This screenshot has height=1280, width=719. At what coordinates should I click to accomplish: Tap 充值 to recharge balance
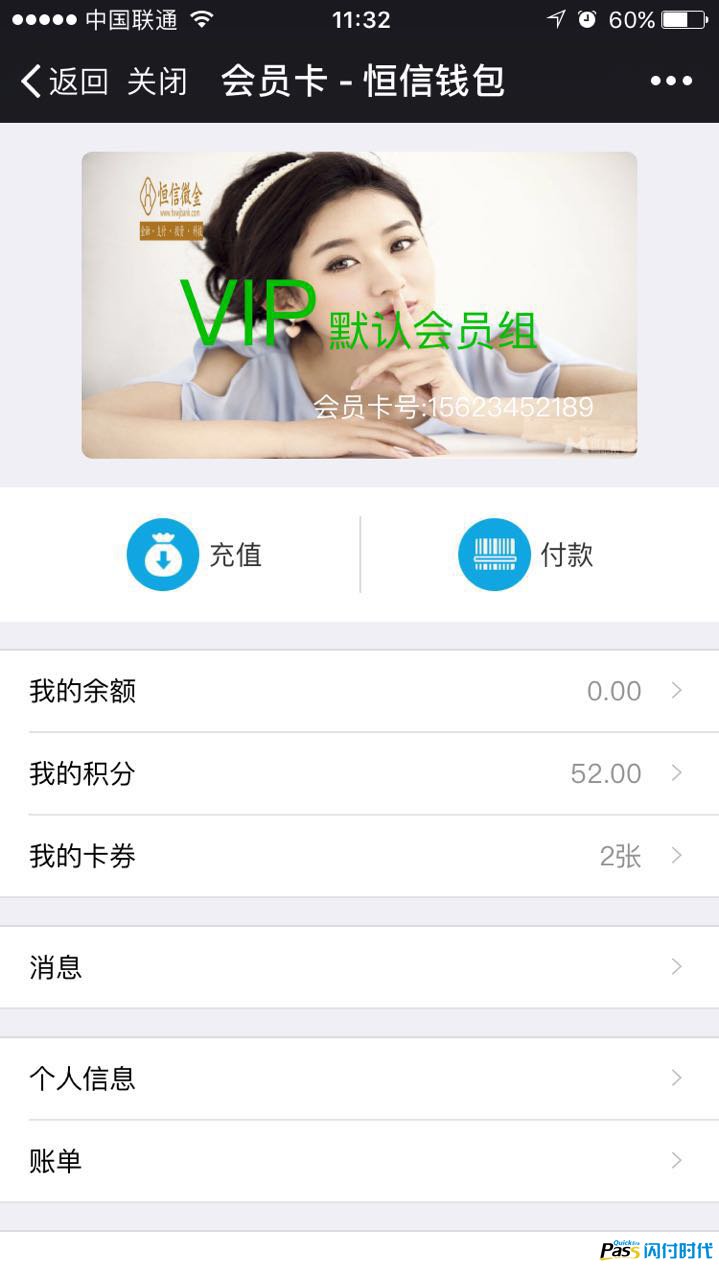point(194,554)
